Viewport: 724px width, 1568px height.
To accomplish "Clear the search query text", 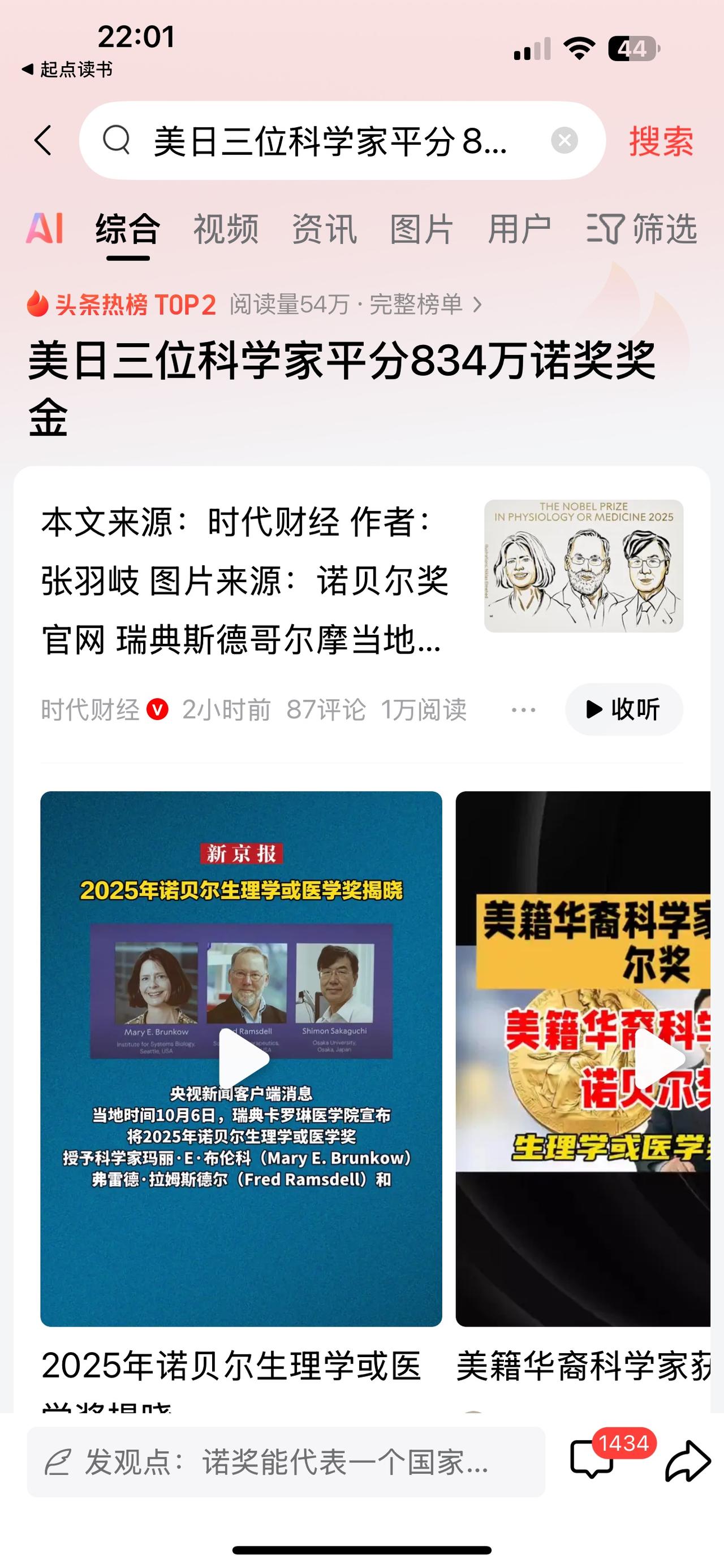I will coord(564,141).
